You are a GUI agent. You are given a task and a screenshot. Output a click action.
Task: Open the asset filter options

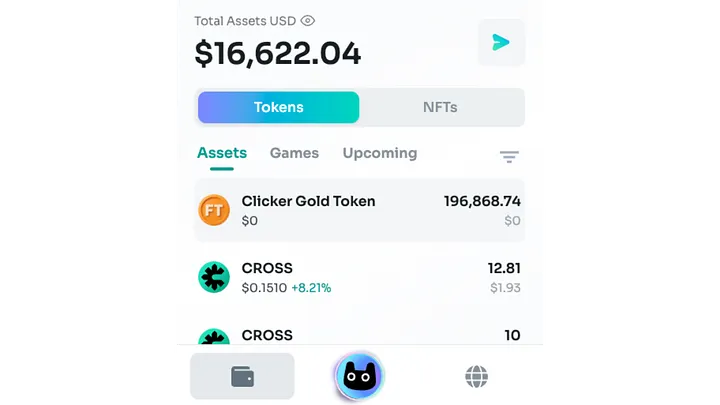pyautogui.click(x=509, y=157)
